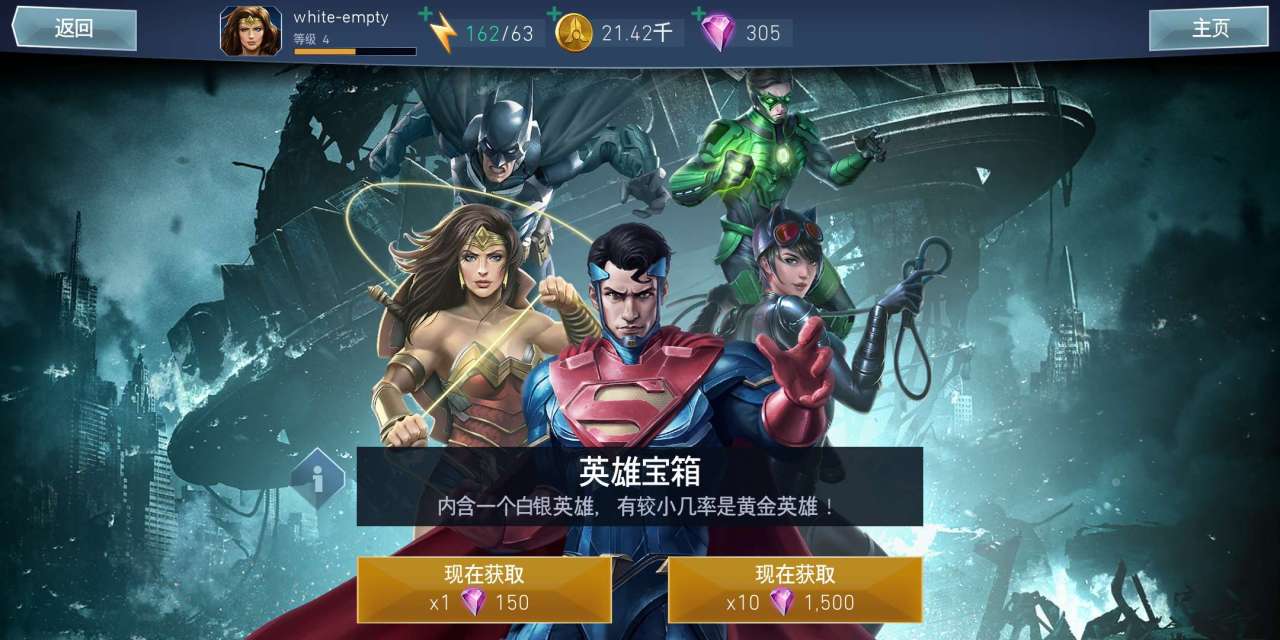1280x640 pixels.
Task: Get one hero chest for 150 gems
Action: (484, 588)
